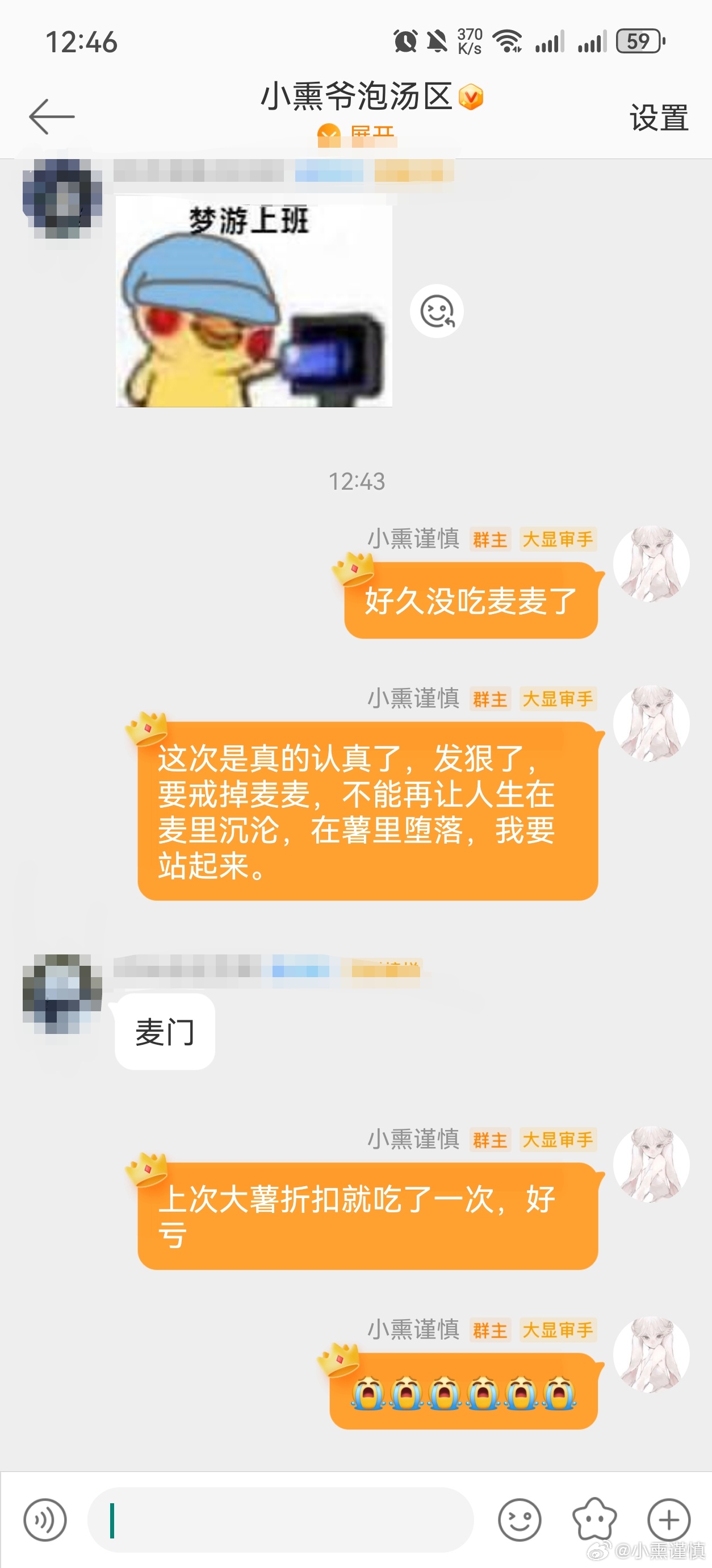The image size is (712, 1568).
Task: Switch to voice message input
Action: pyautogui.click(x=44, y=1520)
